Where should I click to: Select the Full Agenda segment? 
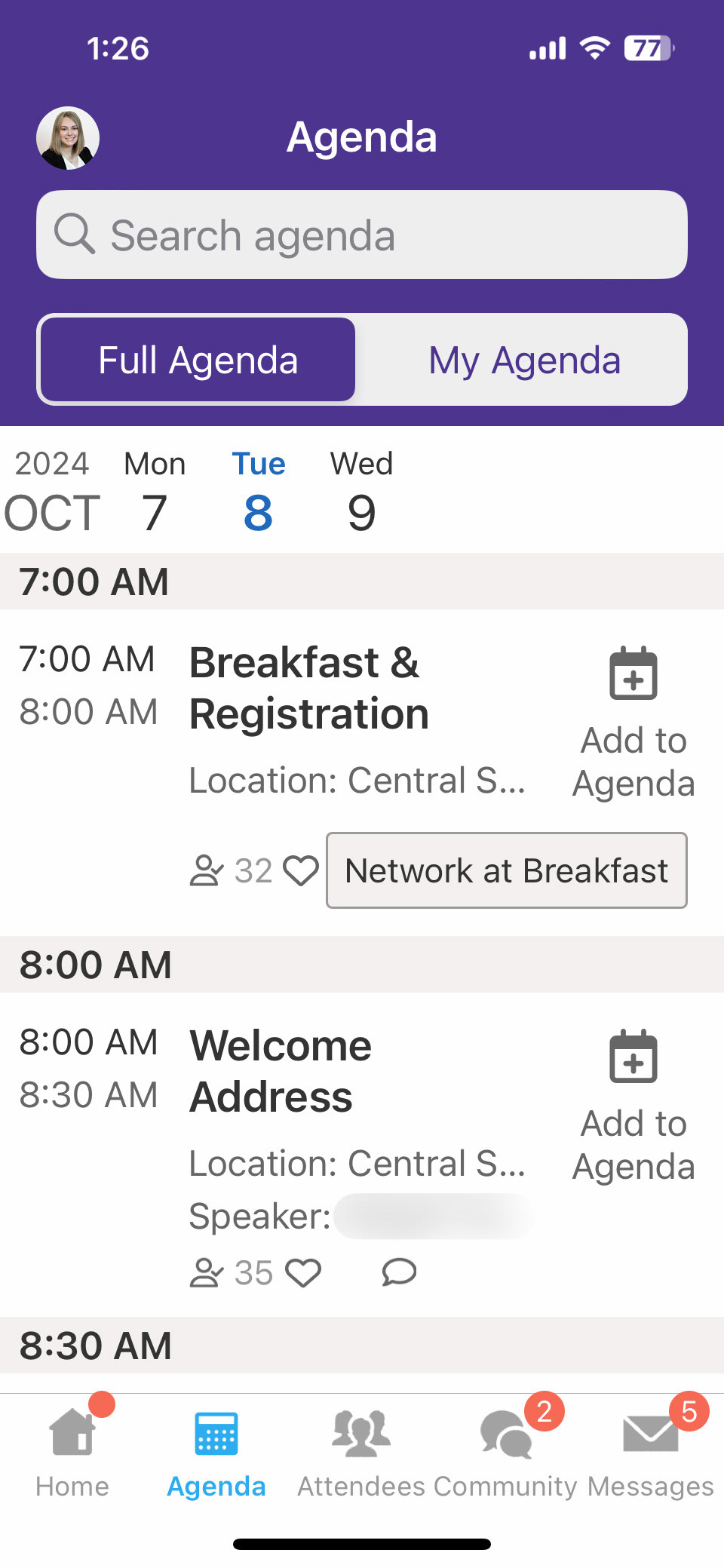point(198,360)
